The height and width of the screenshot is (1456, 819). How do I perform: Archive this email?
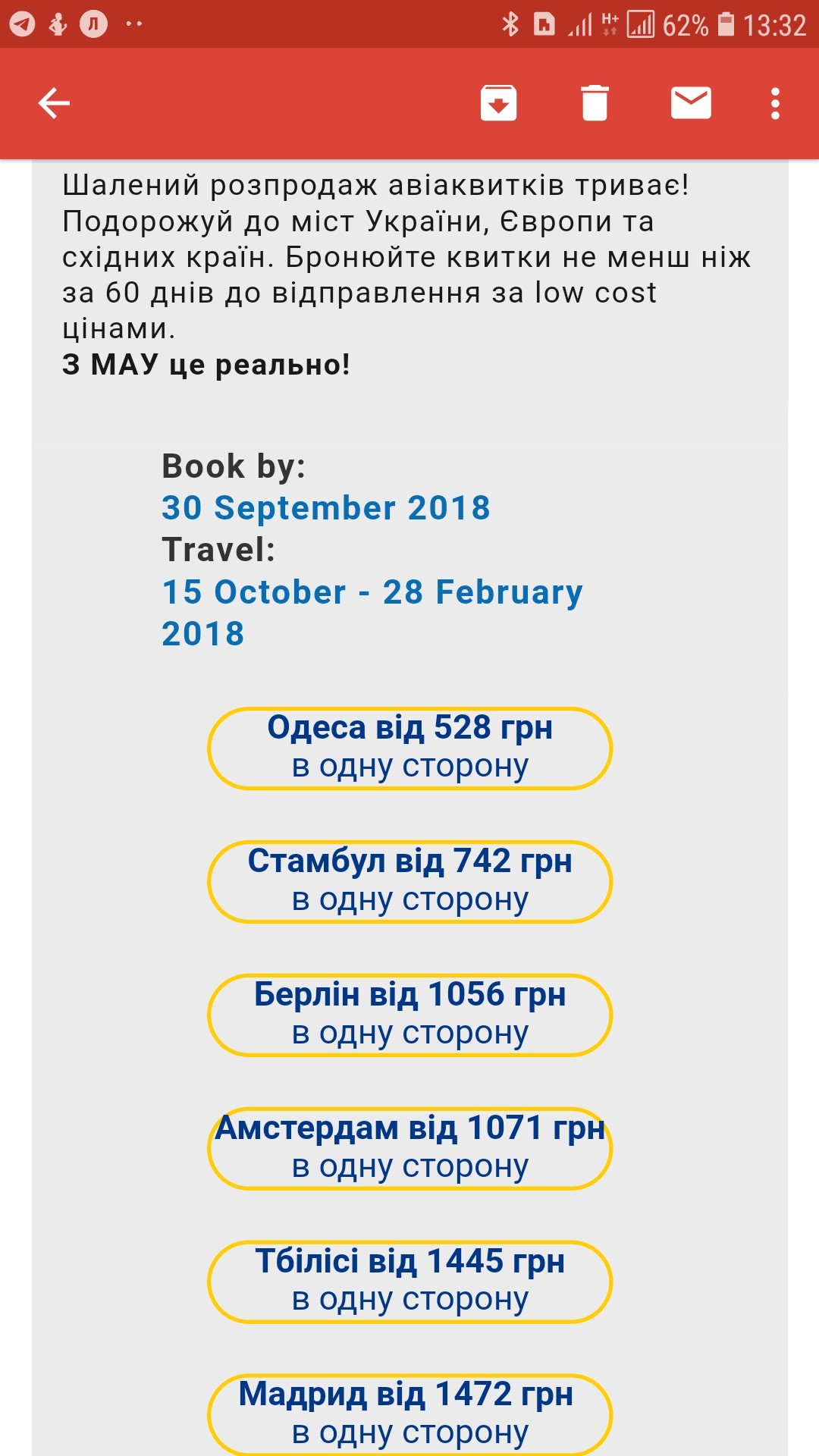498,103
